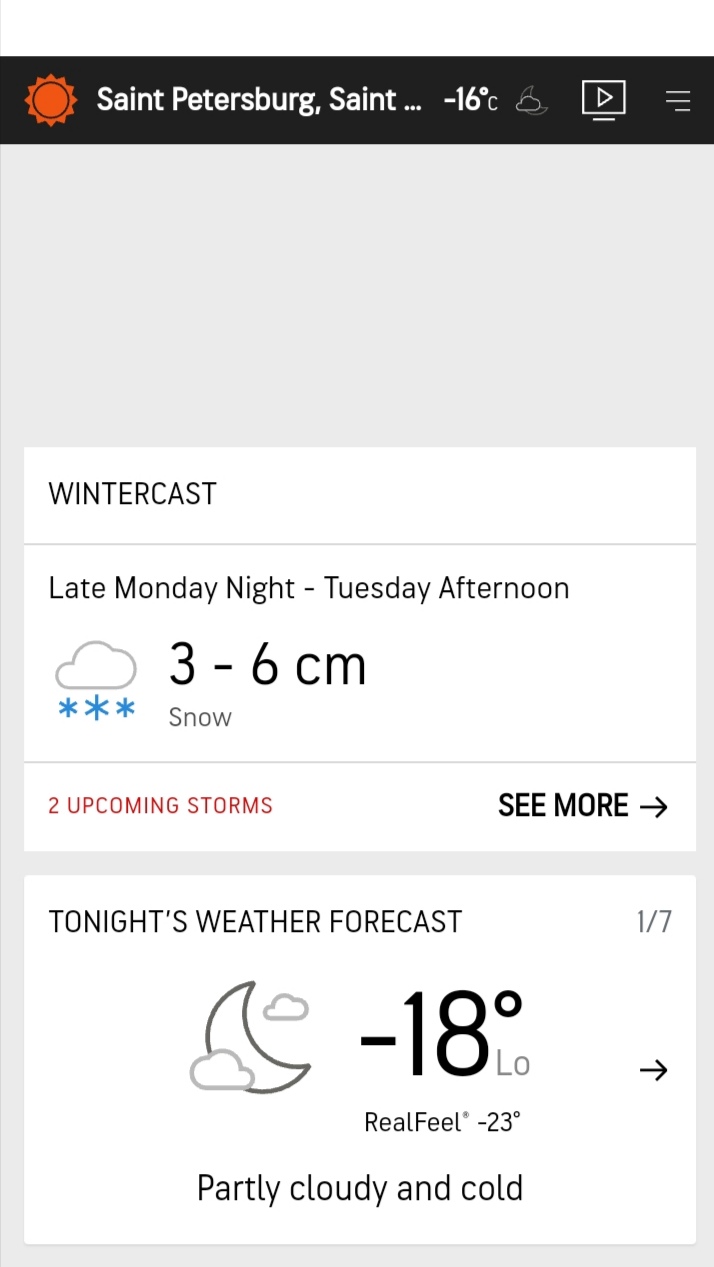Screen dimensions: 714x1267
Task: Open the AccuWeather home logo
Action: 51,100
